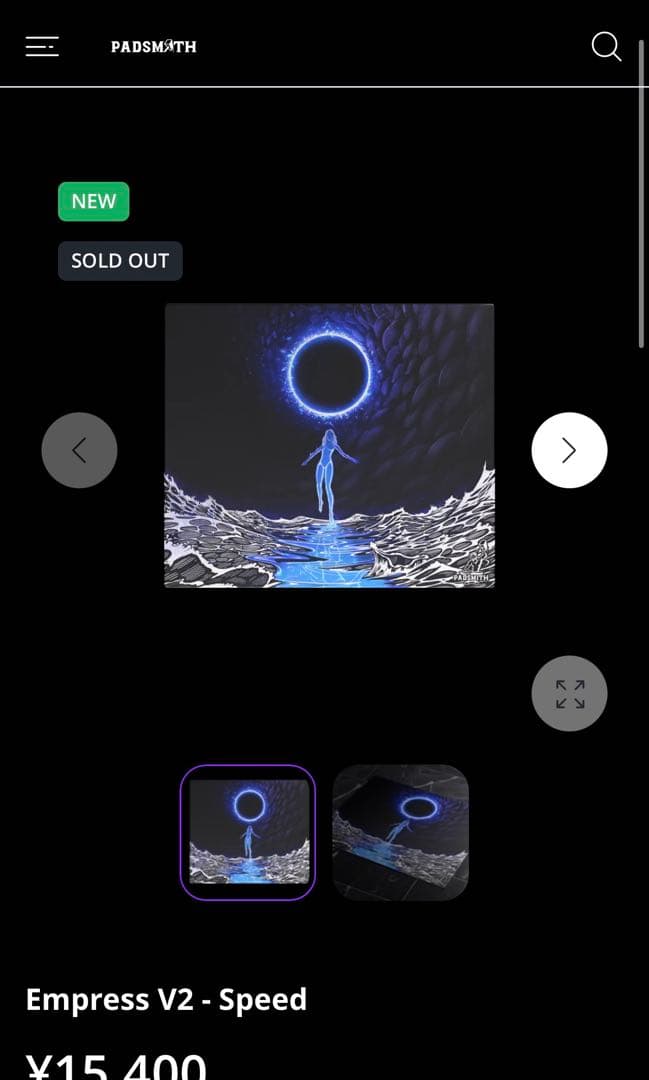Go to the previous product image
Screen dimensions: 649x1080
coord(79,450)
